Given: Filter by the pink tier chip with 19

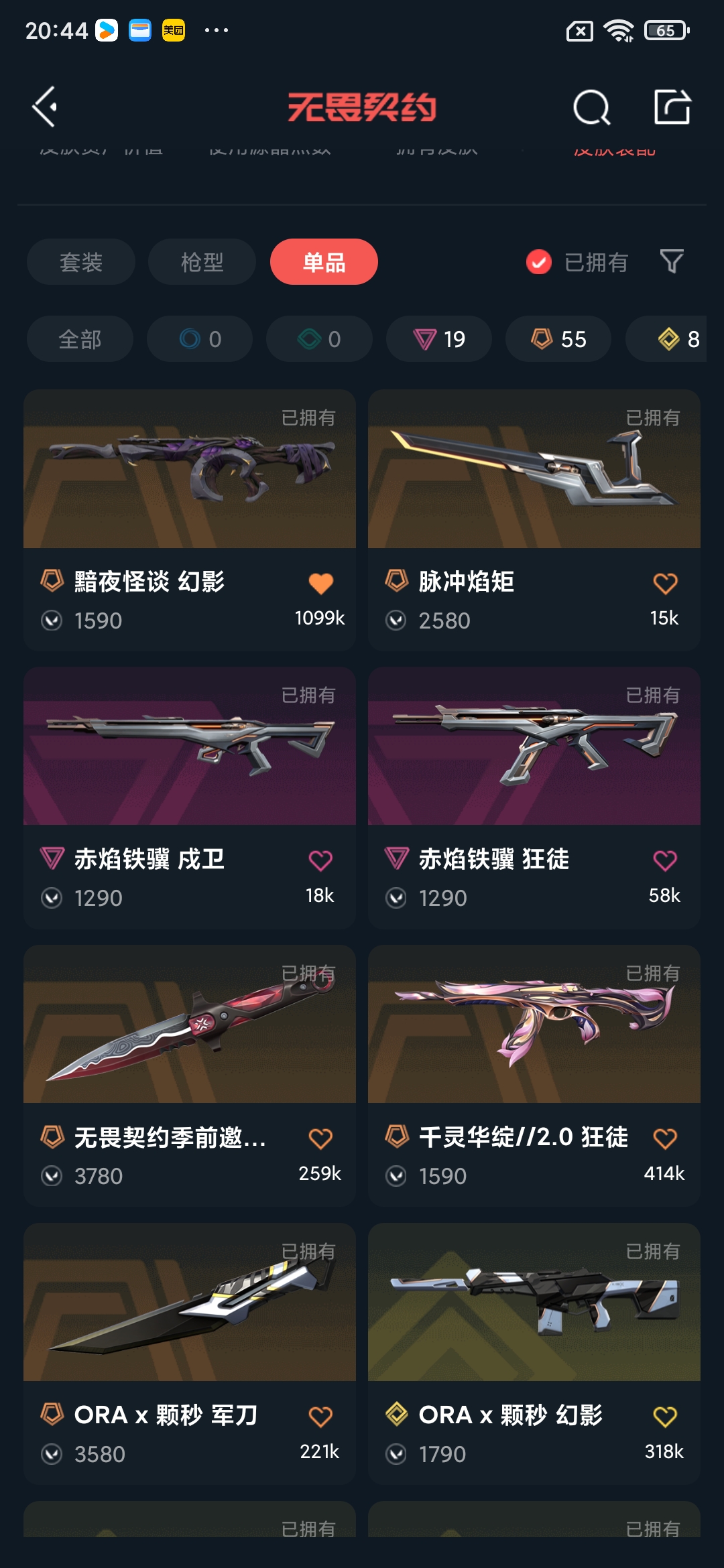Looking at the screenshot, I should coord(439,339).
